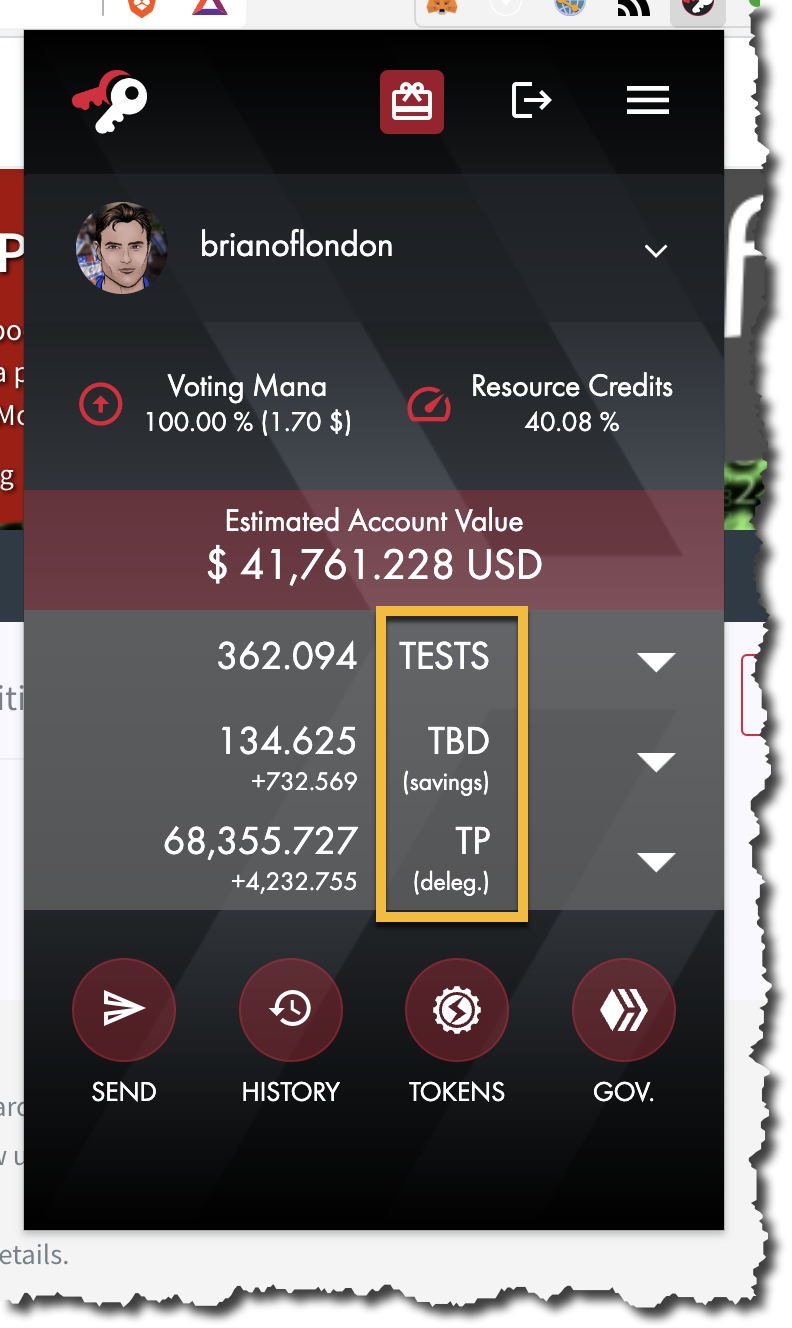The image size is (792, 1328).
Task: Expand the TESTS balance dropdown arrow
Action: 656,661
